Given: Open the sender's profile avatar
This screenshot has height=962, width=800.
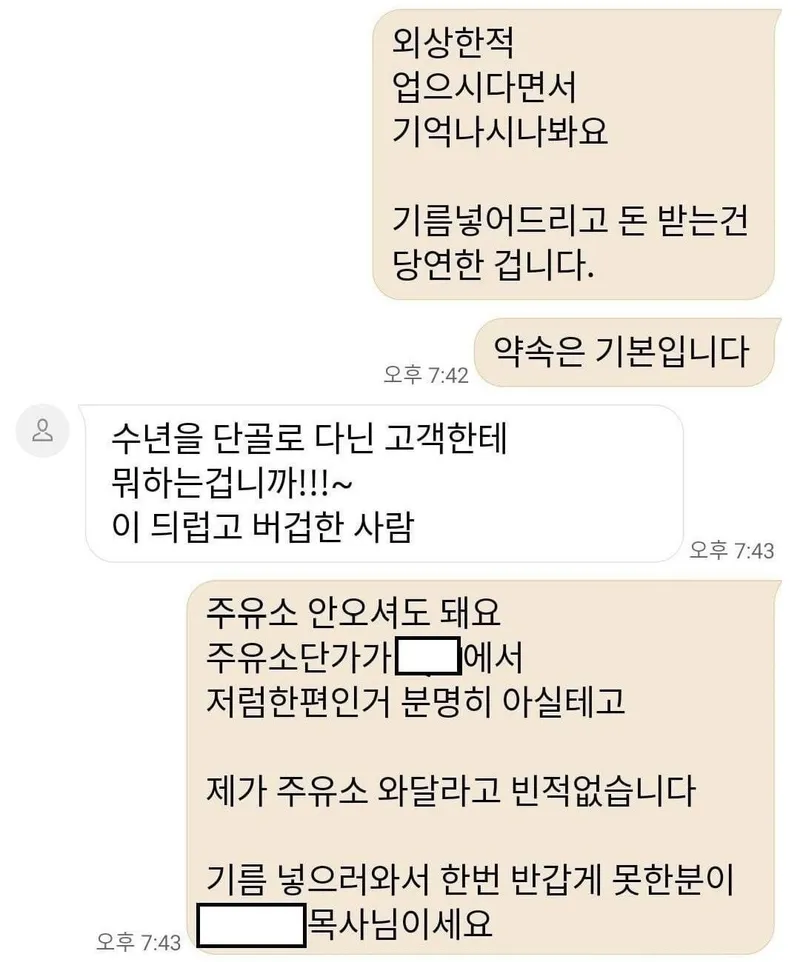Looking at the screenshot, I should tap(43, 431).
